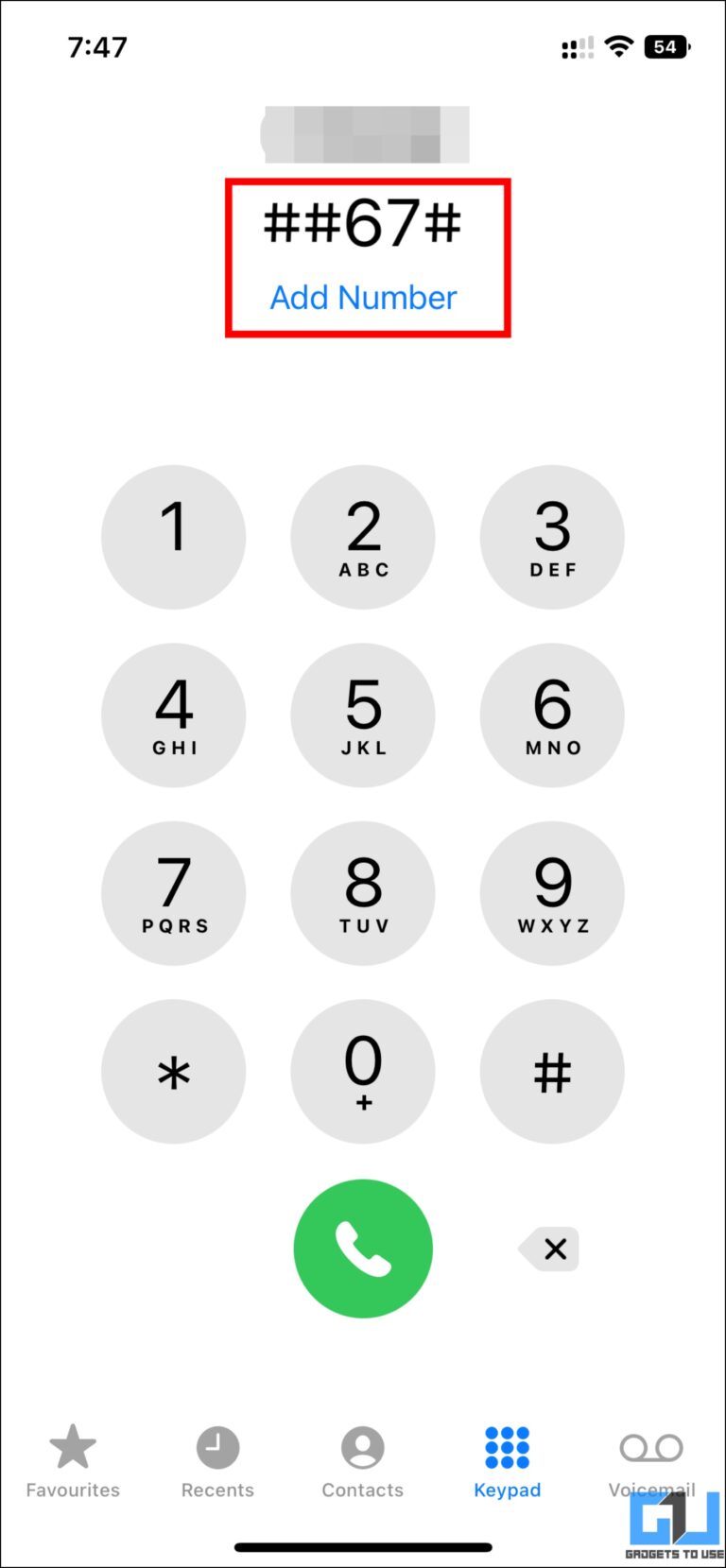
Task: Open Recents using the clock icon
Action: [x=217, y=1446]
